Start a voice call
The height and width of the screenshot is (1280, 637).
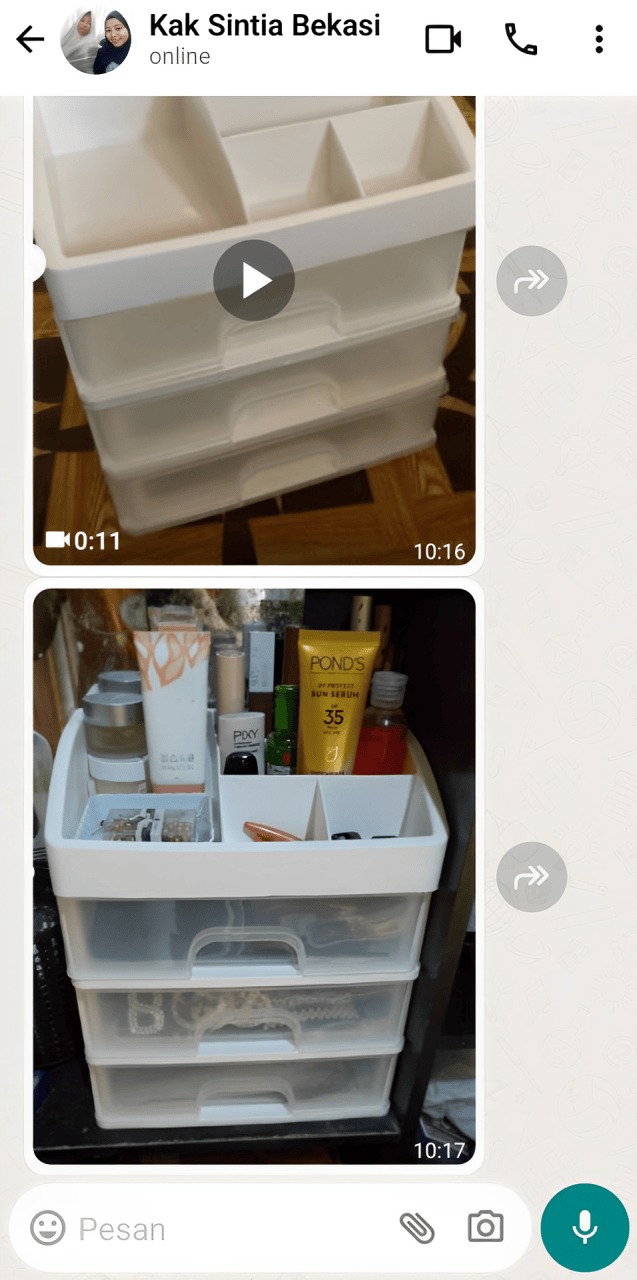pos(520,40)
